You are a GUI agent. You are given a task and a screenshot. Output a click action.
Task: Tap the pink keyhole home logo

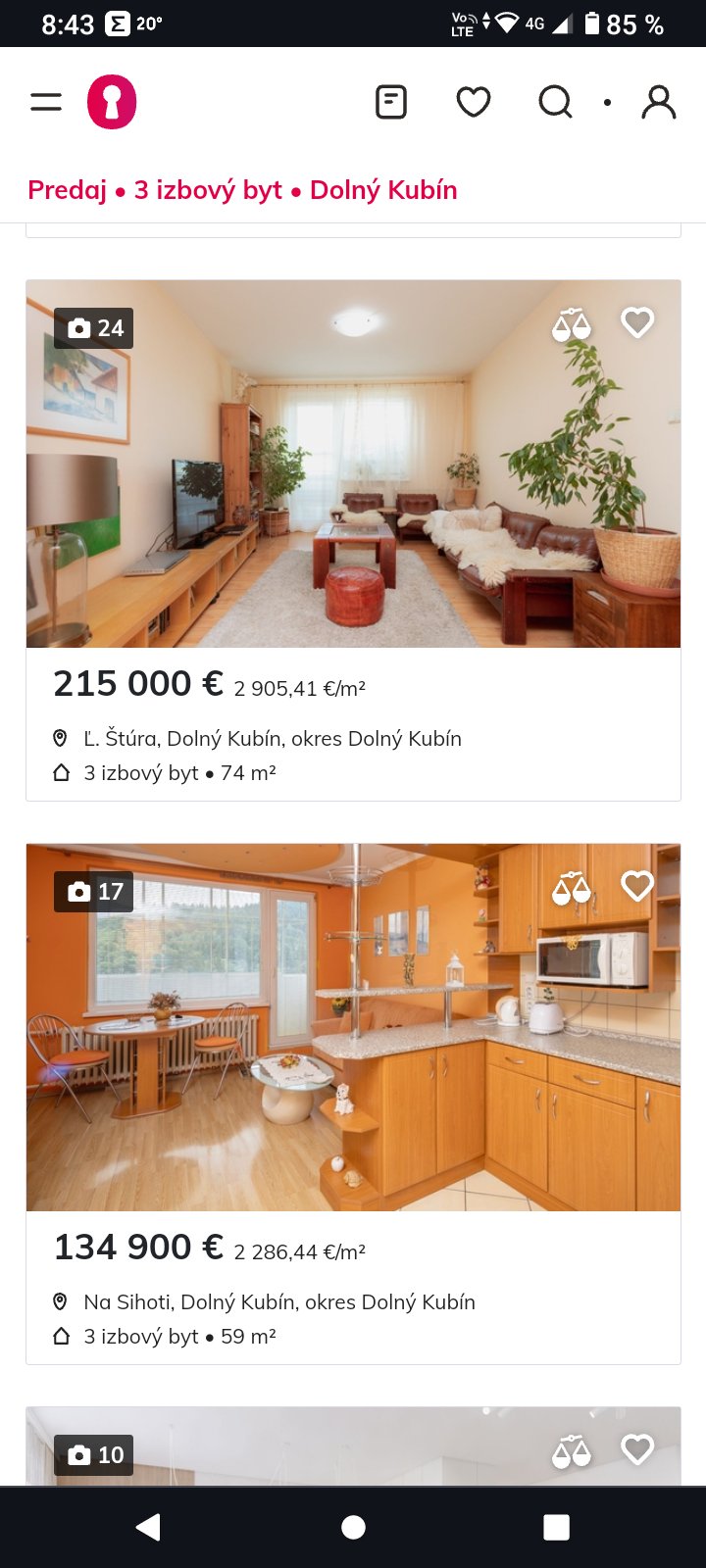(x=112, y=102)
